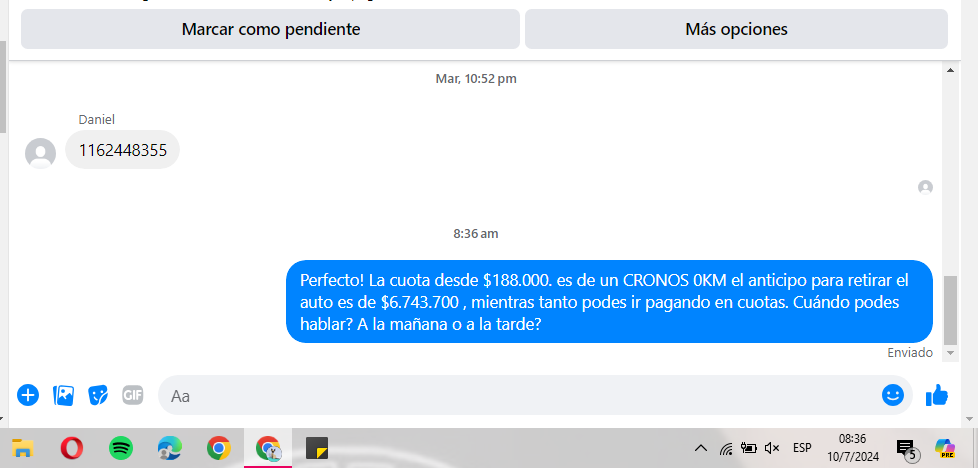Send a thumbs-up like
This screenshot has height=468, width=978.
(937, 395)
